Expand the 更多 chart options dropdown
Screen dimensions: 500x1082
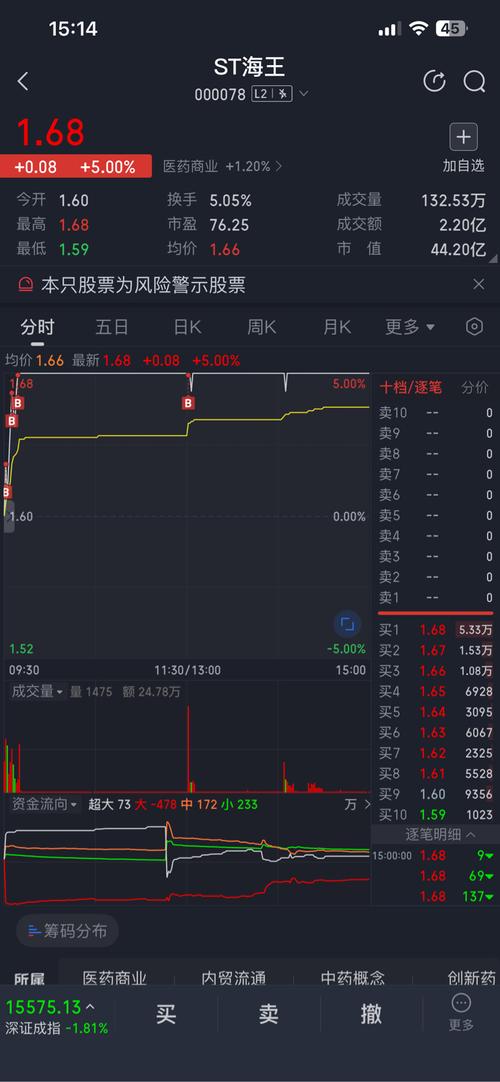coord(410,326)
